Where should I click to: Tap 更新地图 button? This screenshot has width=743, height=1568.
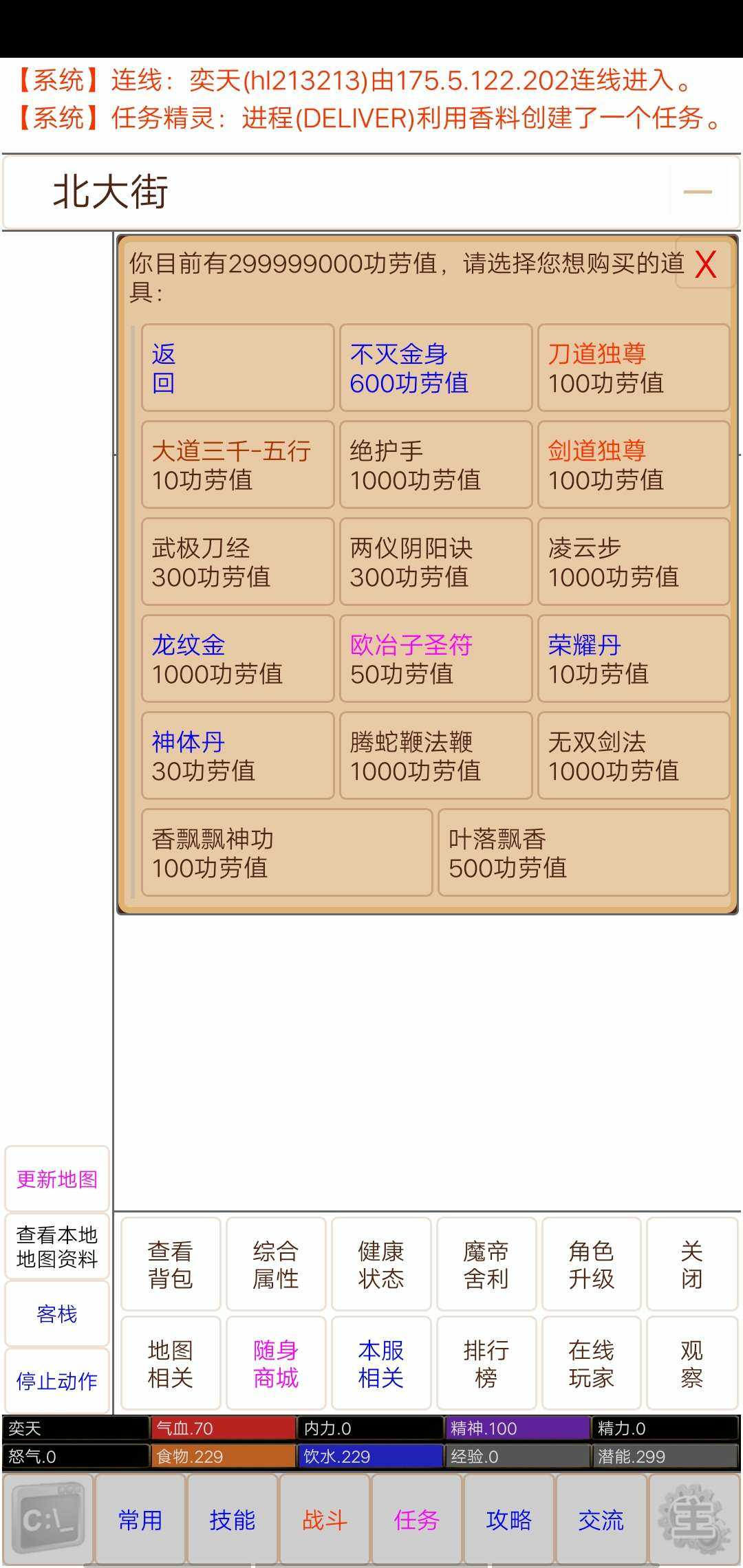[57, 1179]
